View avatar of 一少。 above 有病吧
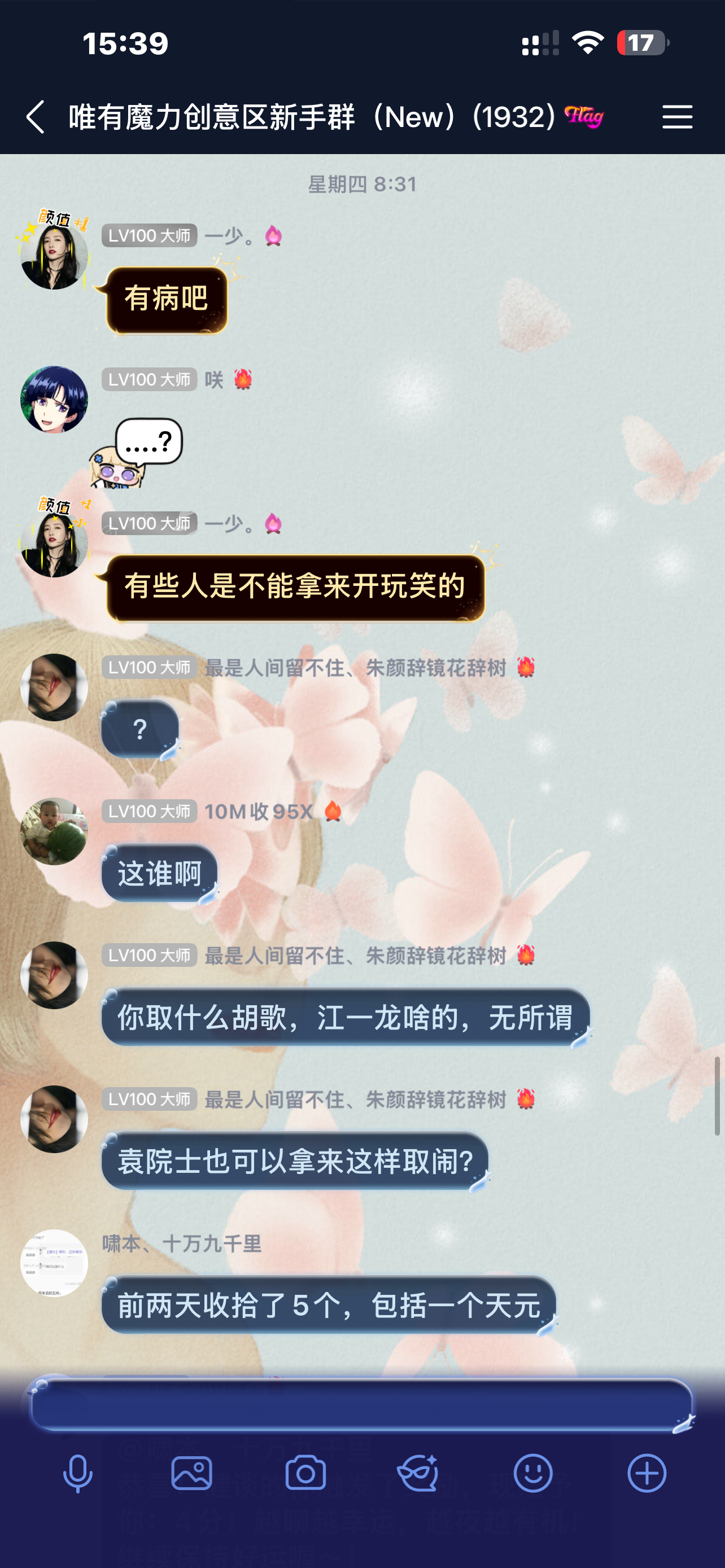Screen dimensions: 725x1568 [54, 256]
